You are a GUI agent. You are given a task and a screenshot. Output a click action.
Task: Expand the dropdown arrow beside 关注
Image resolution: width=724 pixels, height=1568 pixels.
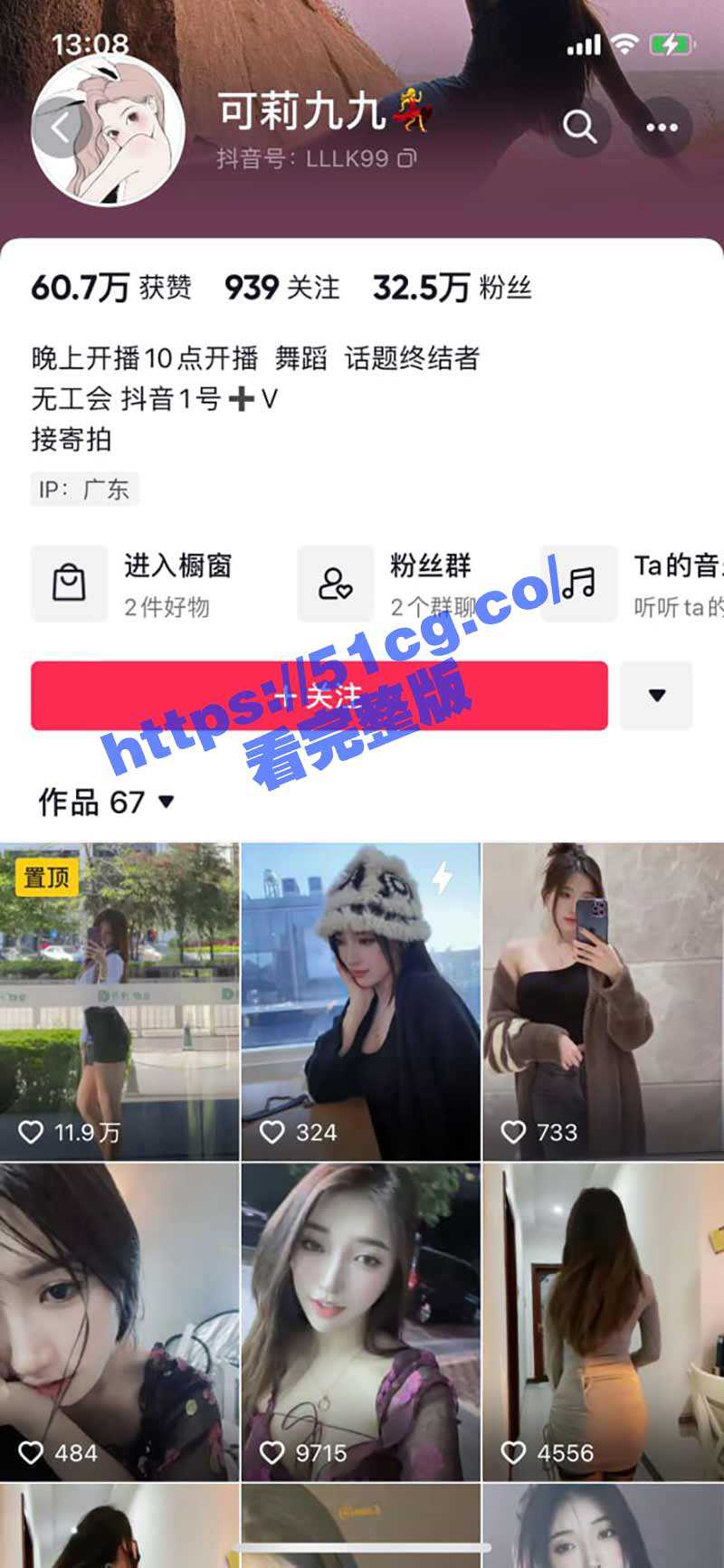point(657,696)
